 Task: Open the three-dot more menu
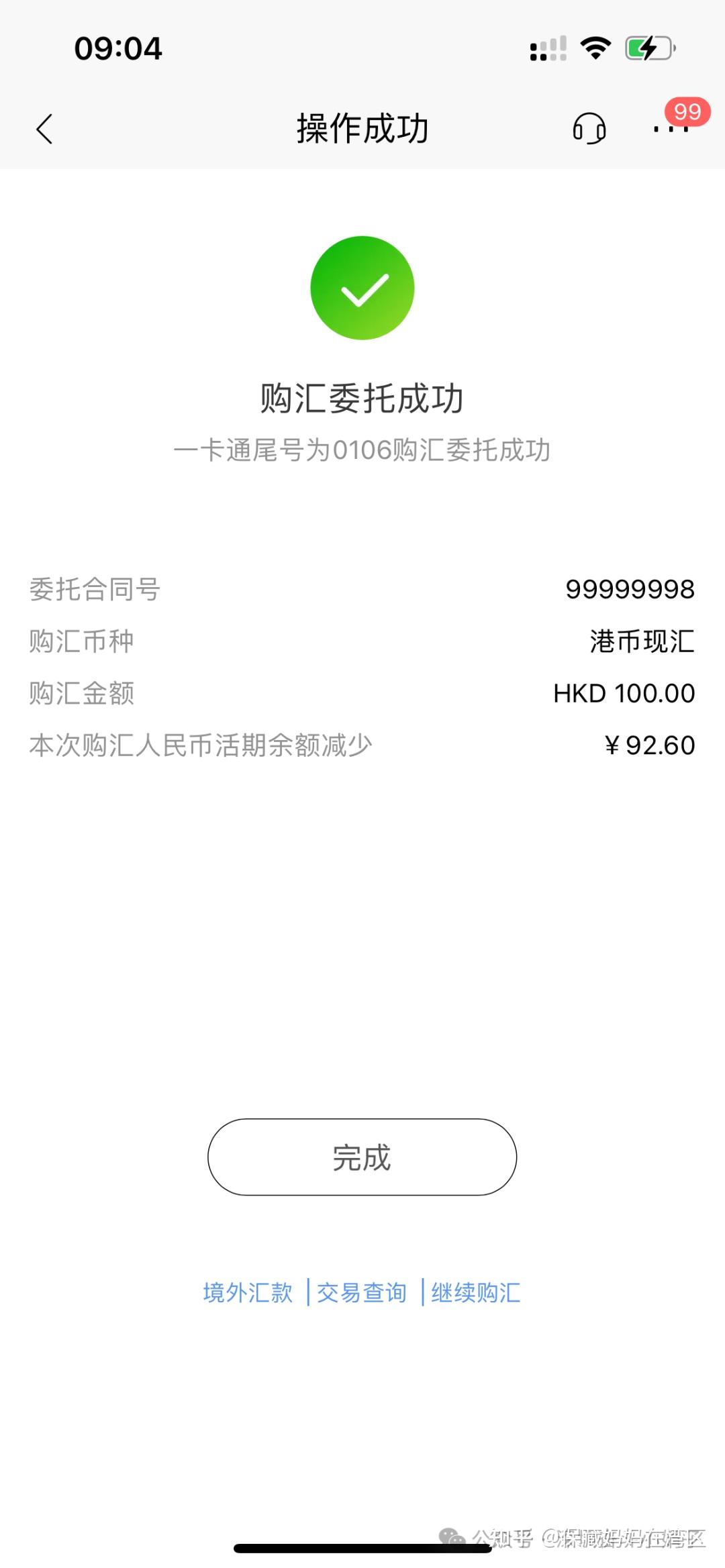point(671,129)
